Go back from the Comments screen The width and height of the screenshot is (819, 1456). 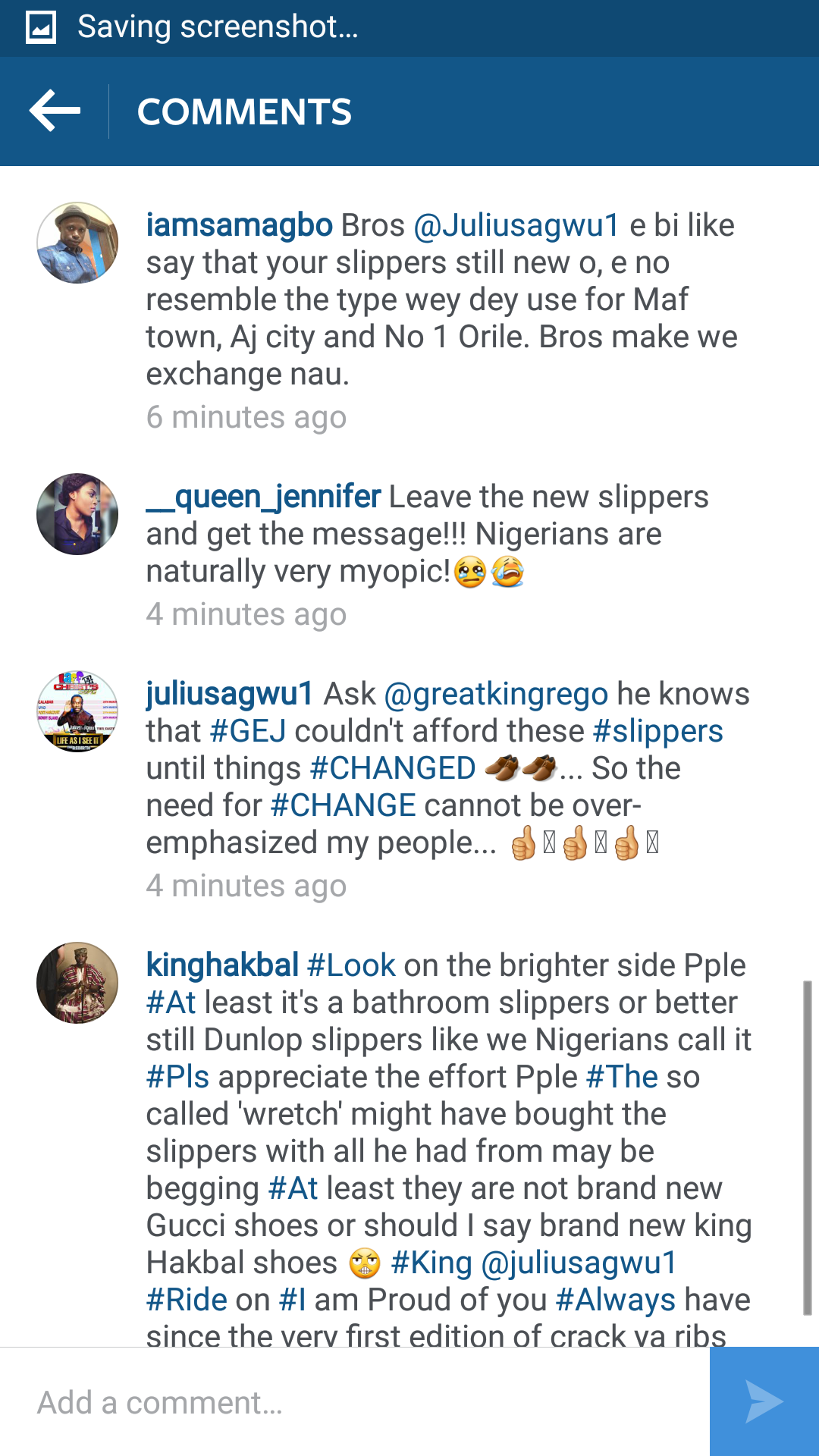(55, 111)
